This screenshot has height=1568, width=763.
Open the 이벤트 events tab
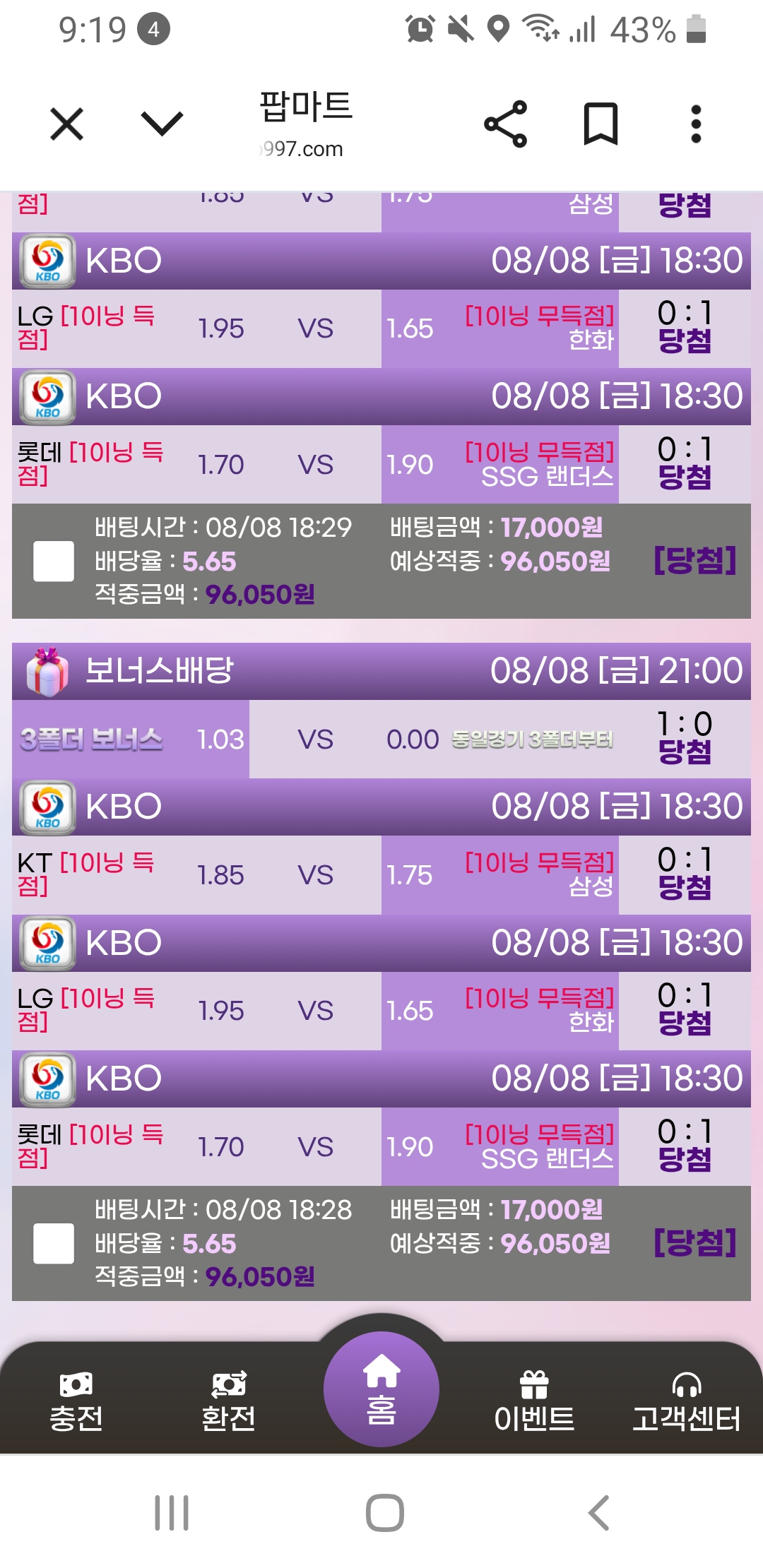534,1402
